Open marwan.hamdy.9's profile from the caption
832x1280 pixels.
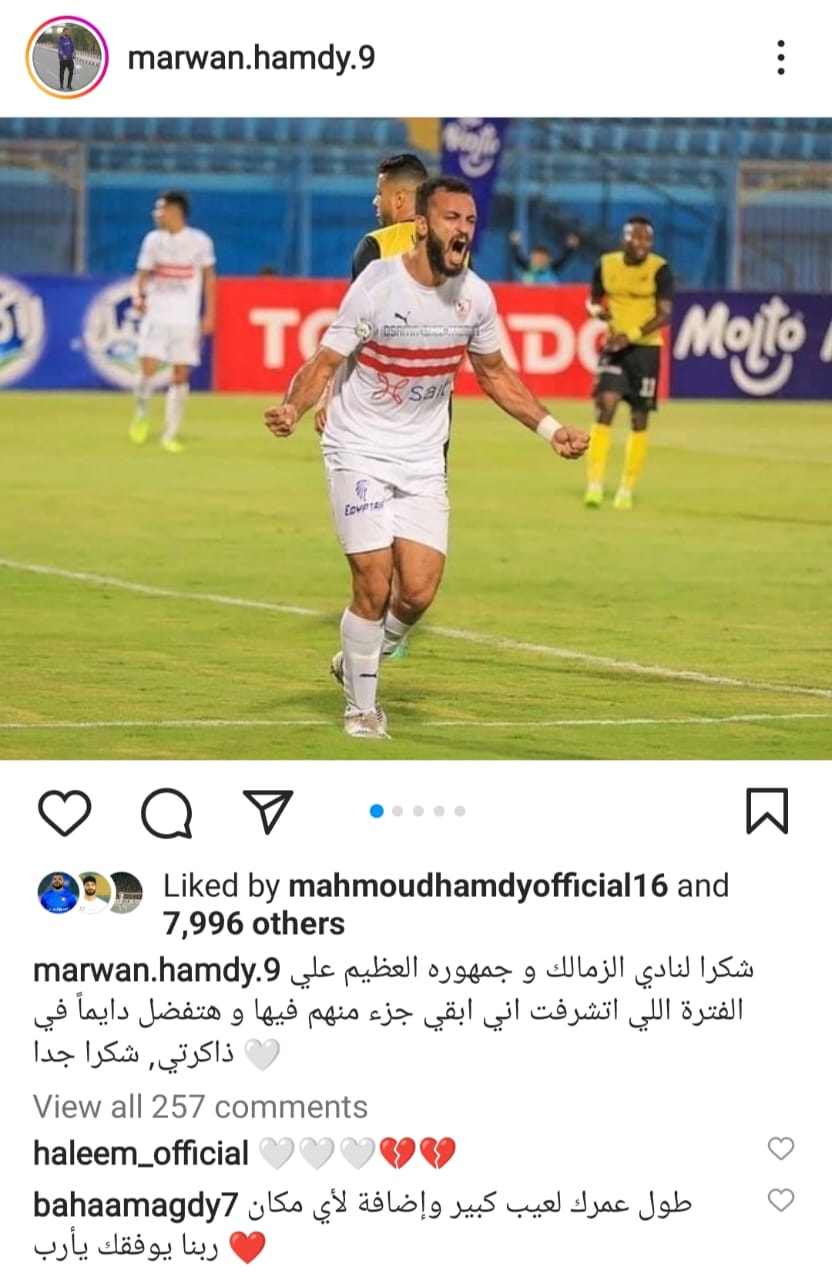point(158,970)
